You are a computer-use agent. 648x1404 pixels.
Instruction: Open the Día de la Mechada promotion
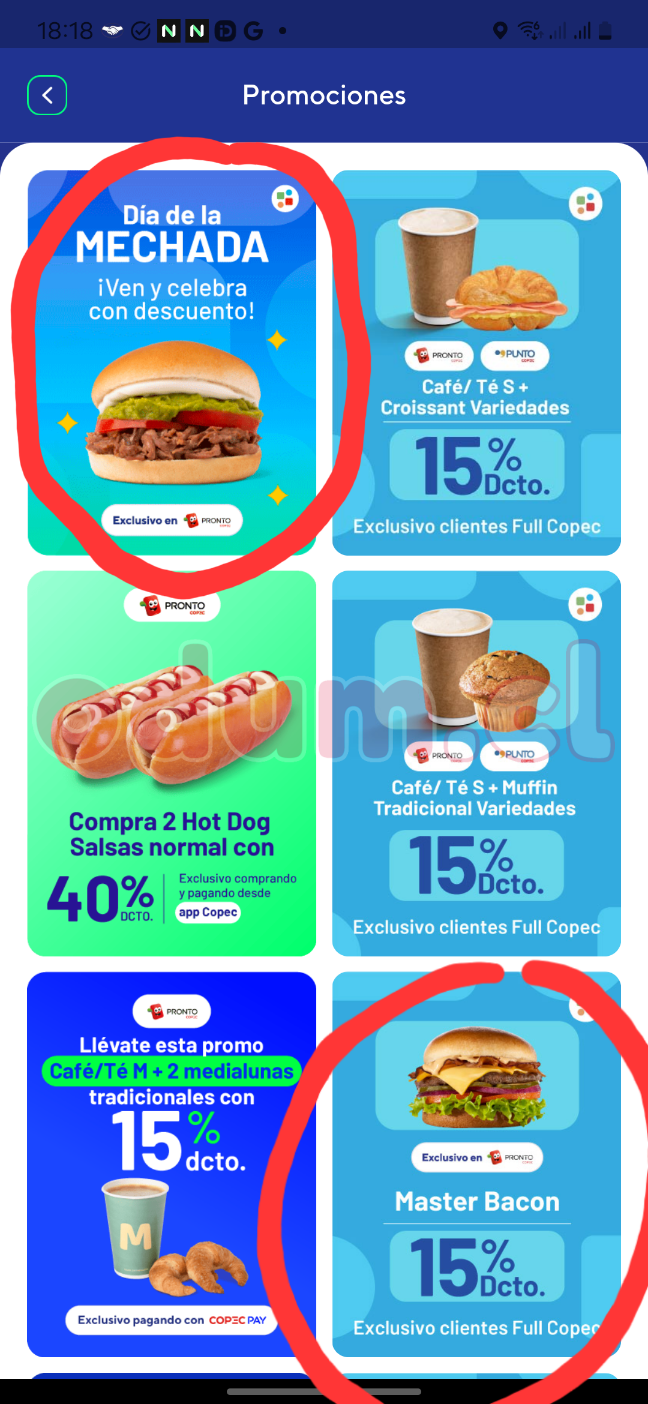coord(171,362)
